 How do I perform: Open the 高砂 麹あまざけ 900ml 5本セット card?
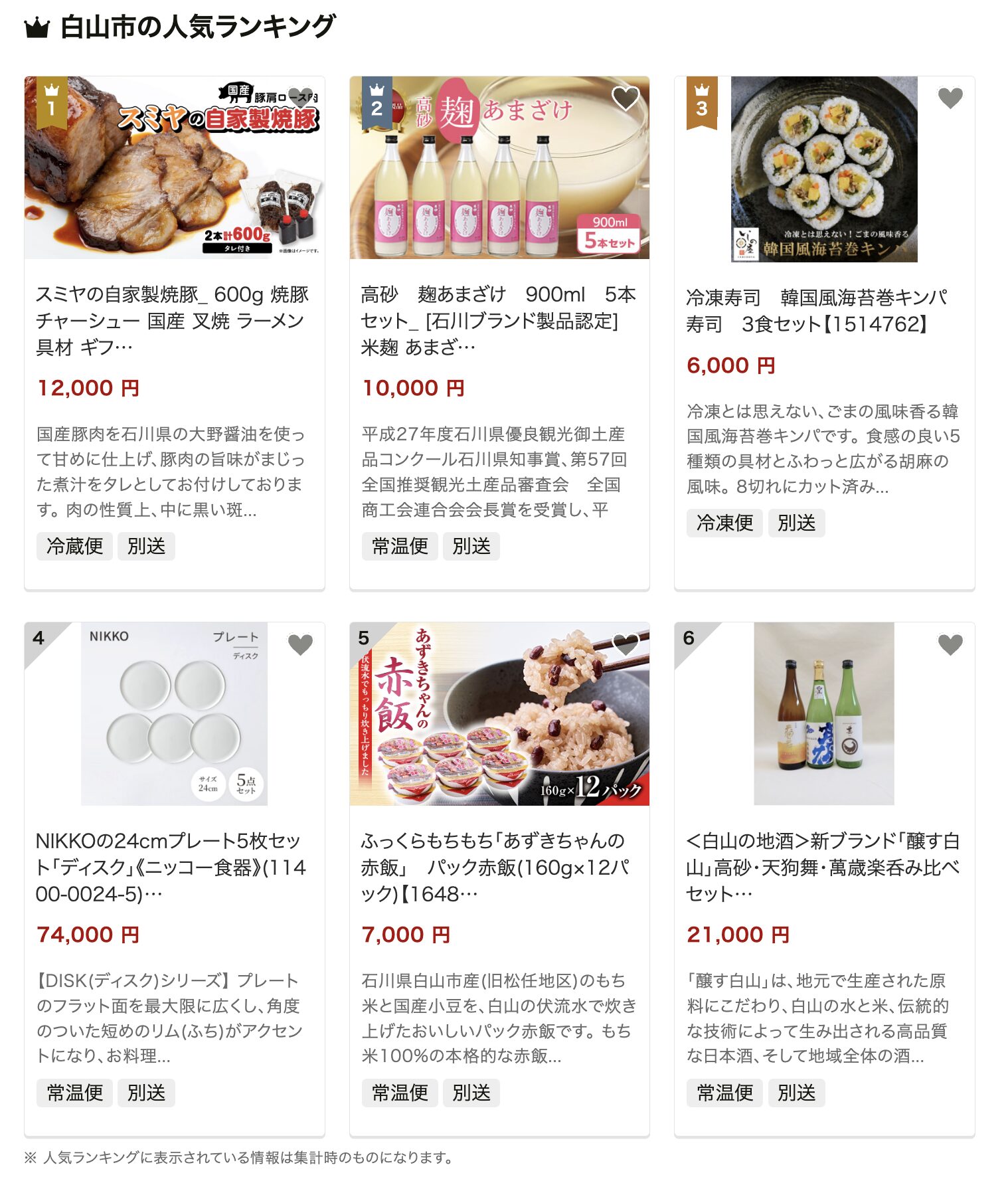[x=498, y=320]
